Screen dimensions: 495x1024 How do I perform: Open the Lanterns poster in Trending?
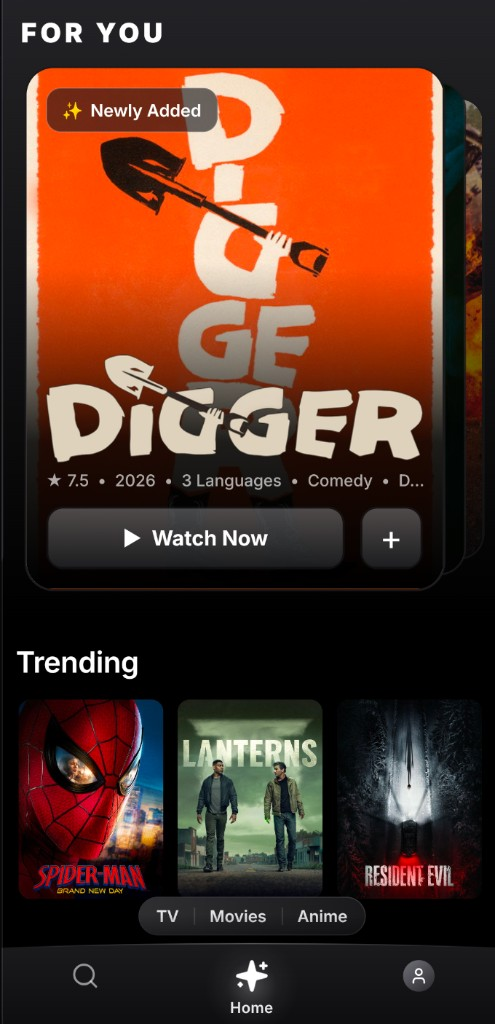[250, 799]
